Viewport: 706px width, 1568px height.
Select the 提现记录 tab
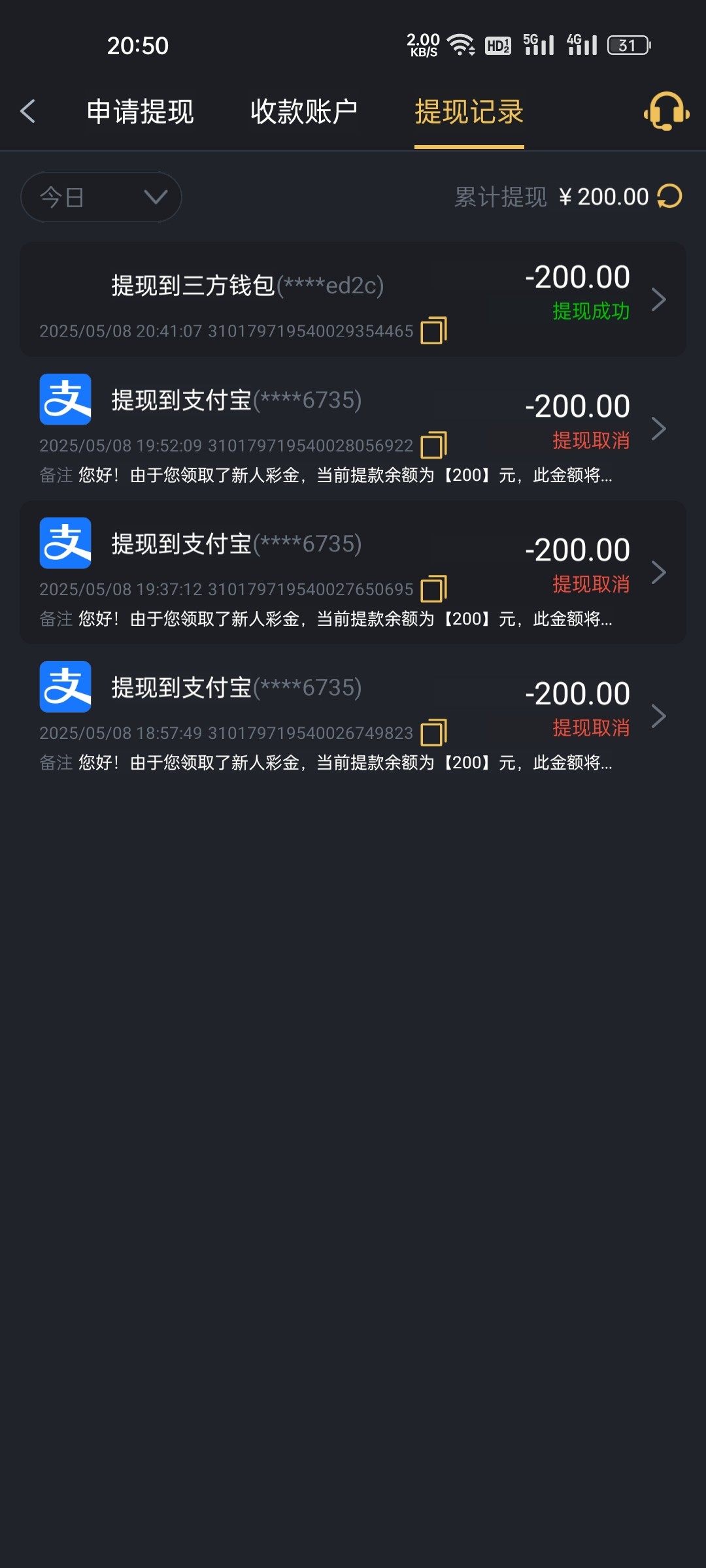[469, 112]
